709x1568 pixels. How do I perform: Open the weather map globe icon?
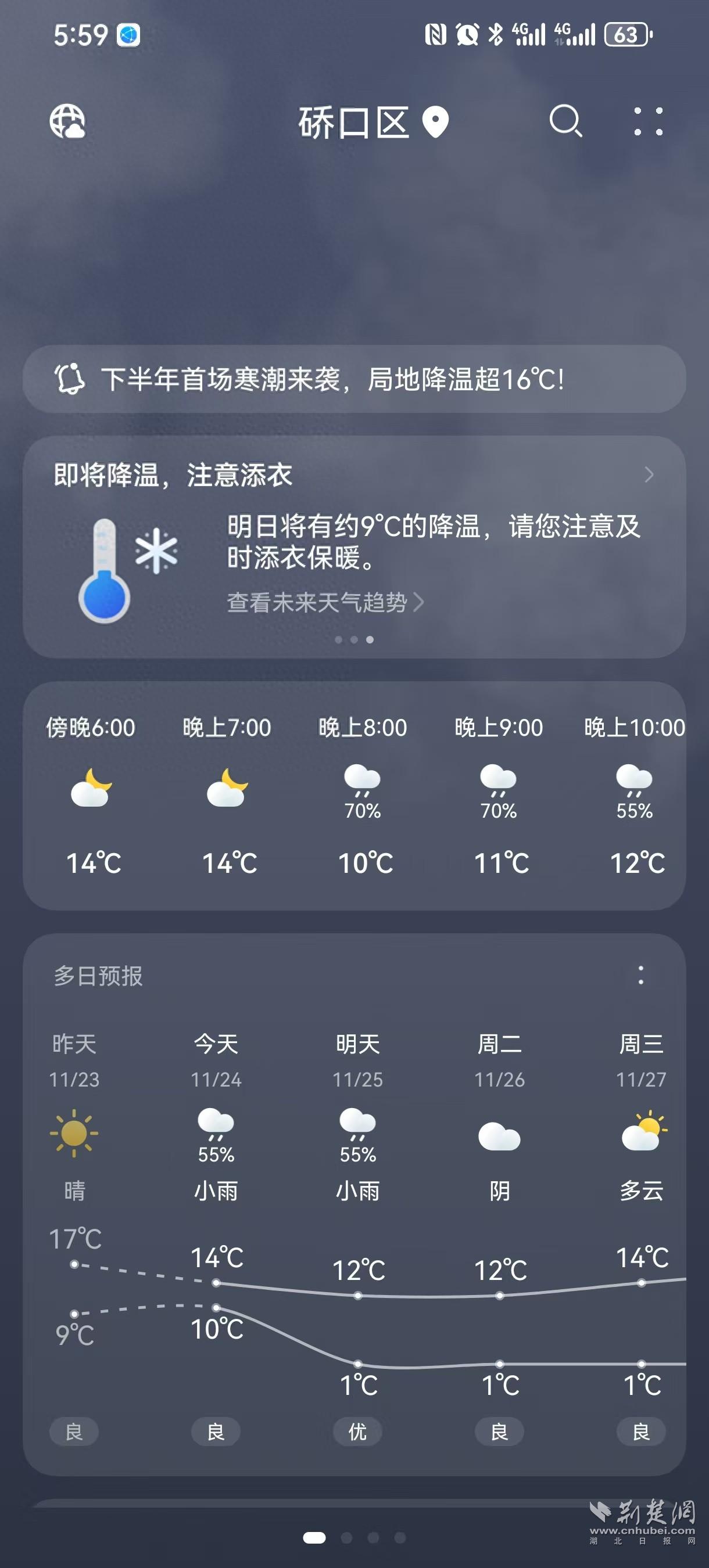click(x=67, y=121)
